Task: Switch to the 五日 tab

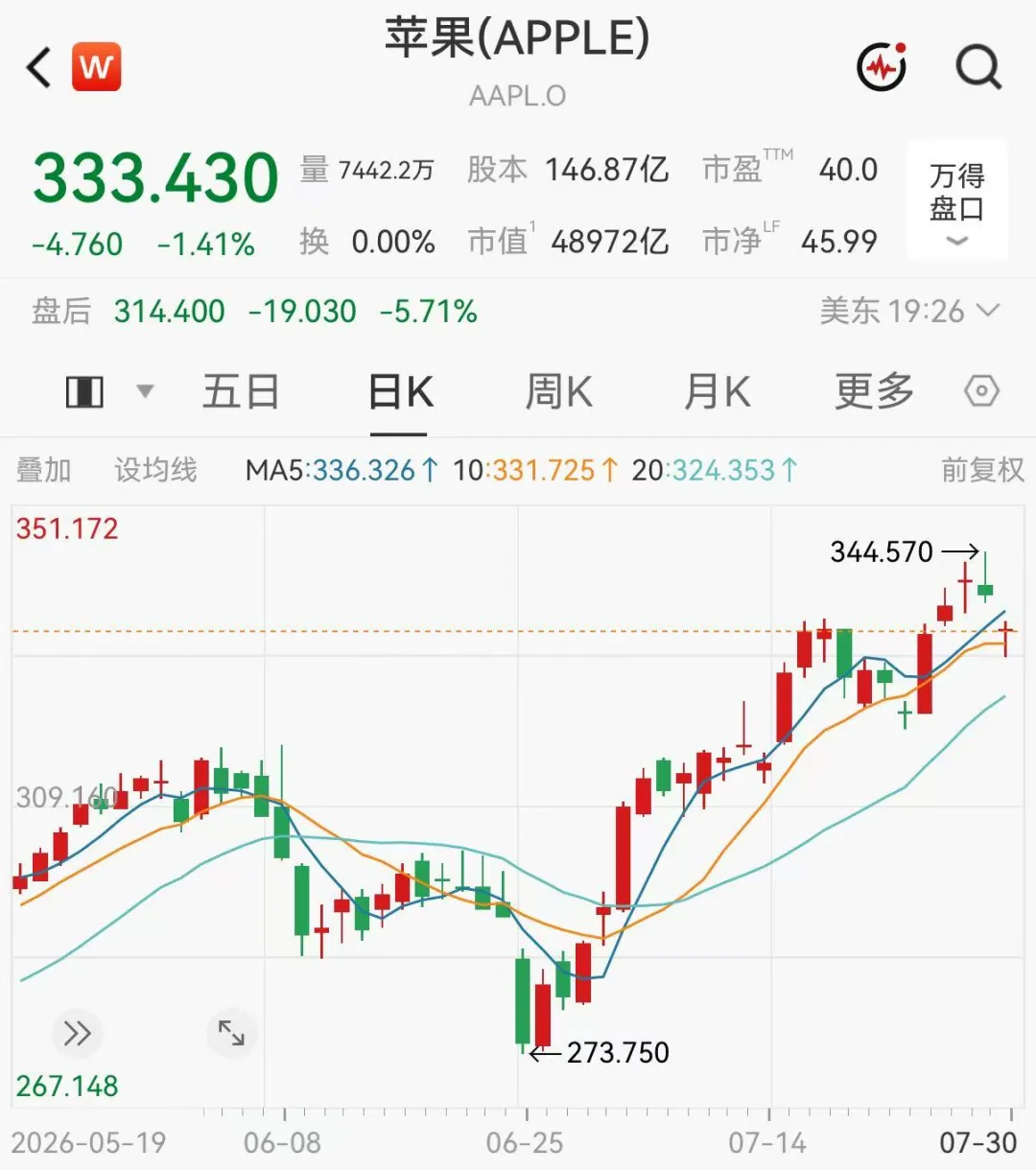Action: tap(241, 391)
